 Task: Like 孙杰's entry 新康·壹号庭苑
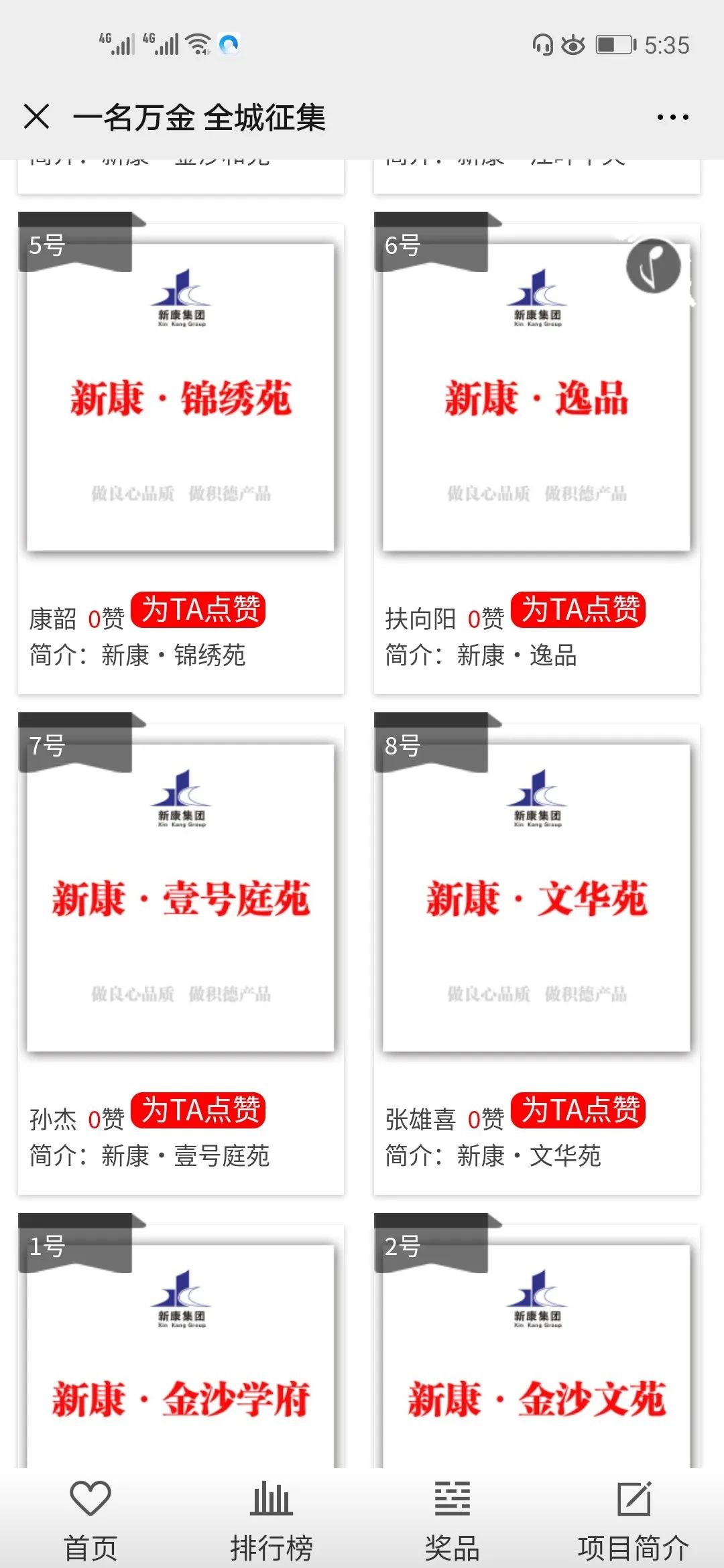198,1110
